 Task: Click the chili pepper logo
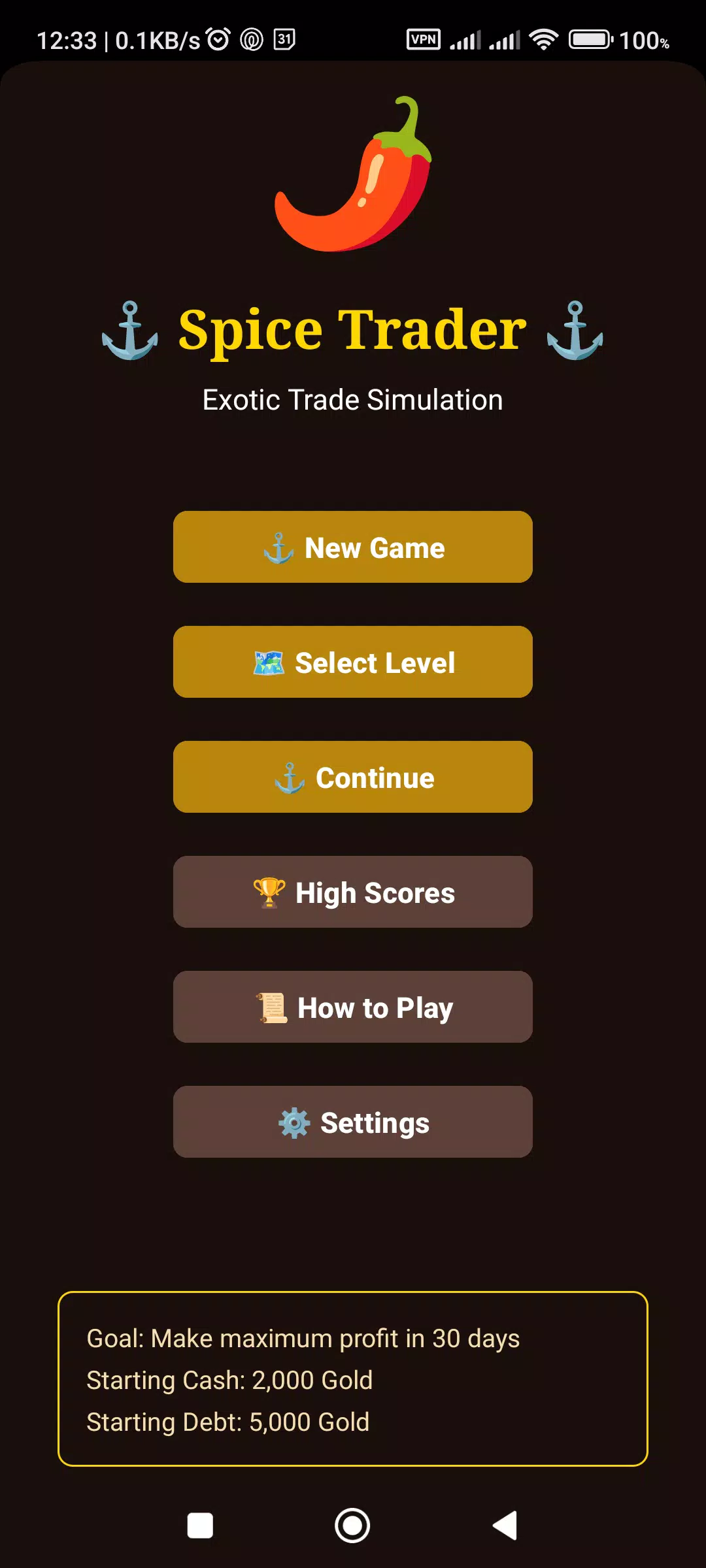(x=353, y=176)
